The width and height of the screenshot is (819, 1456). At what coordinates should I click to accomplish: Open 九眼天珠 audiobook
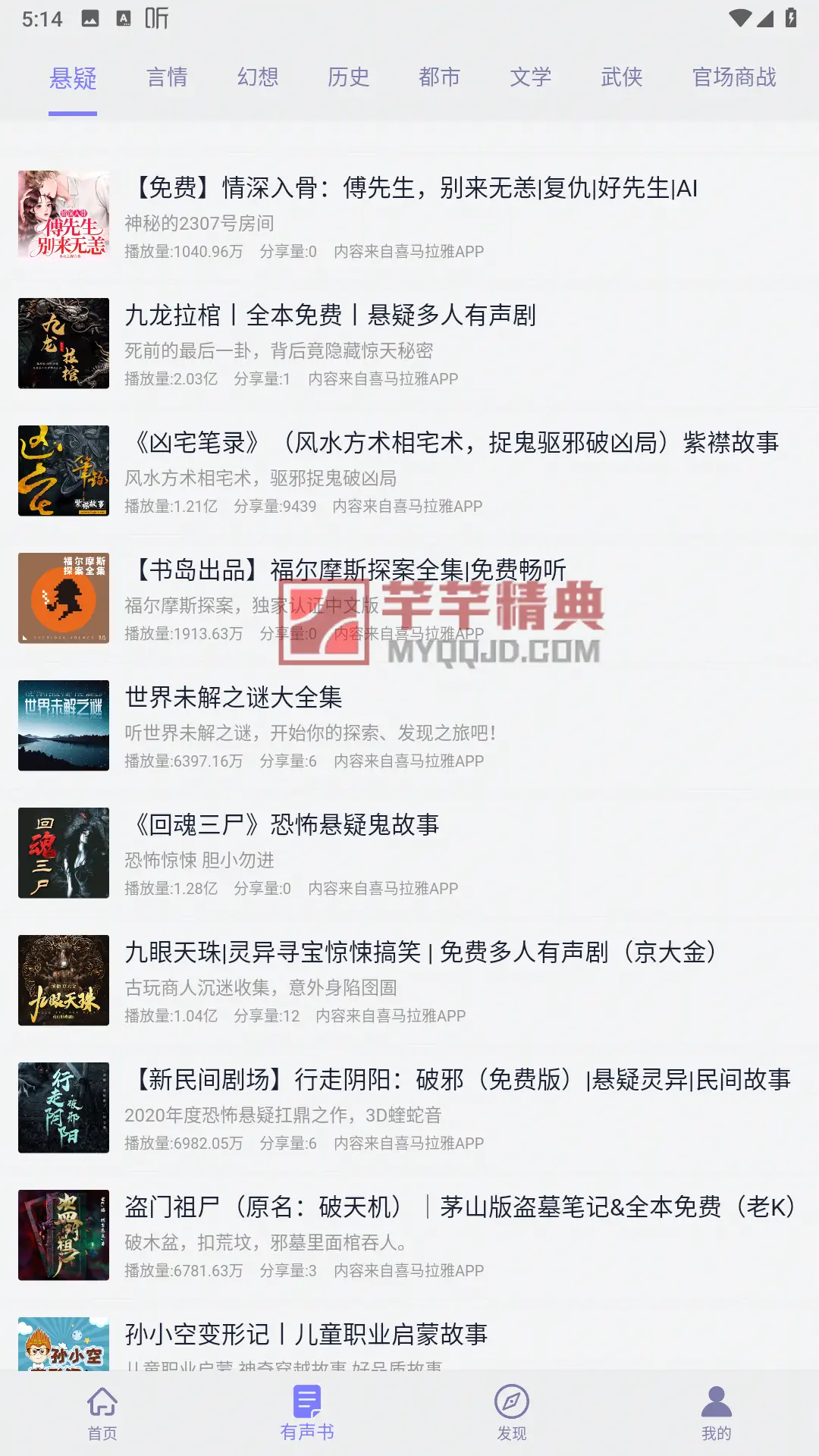409,981
